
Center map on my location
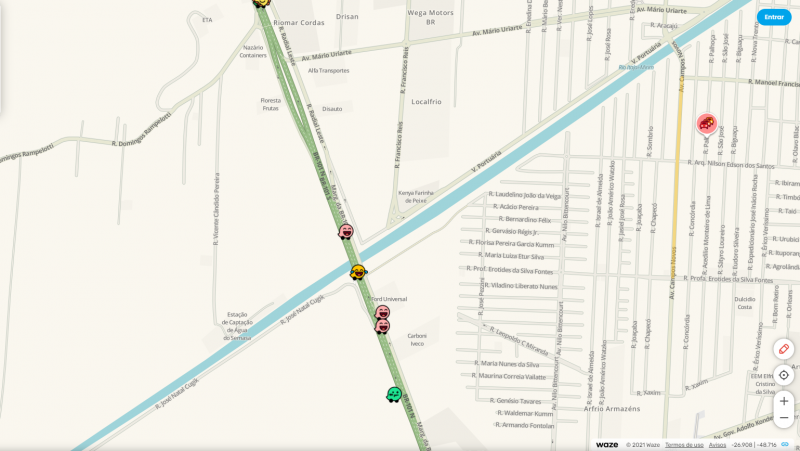(784, 375)
